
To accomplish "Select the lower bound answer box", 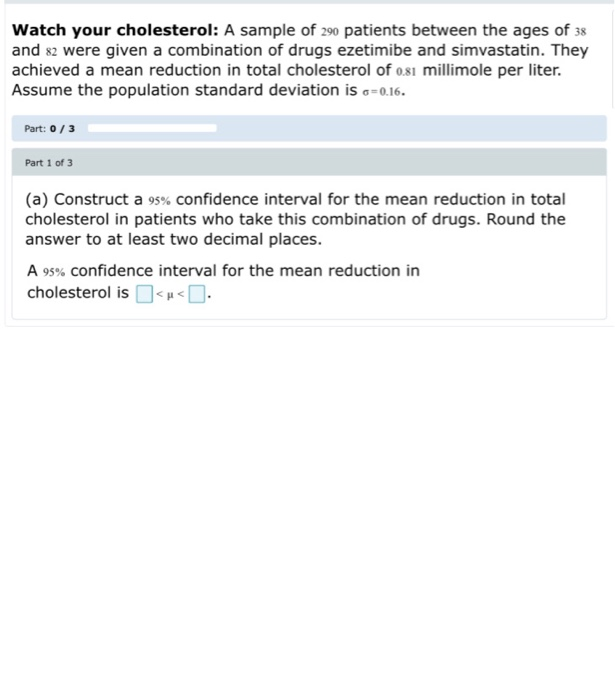I will point(144,294).
